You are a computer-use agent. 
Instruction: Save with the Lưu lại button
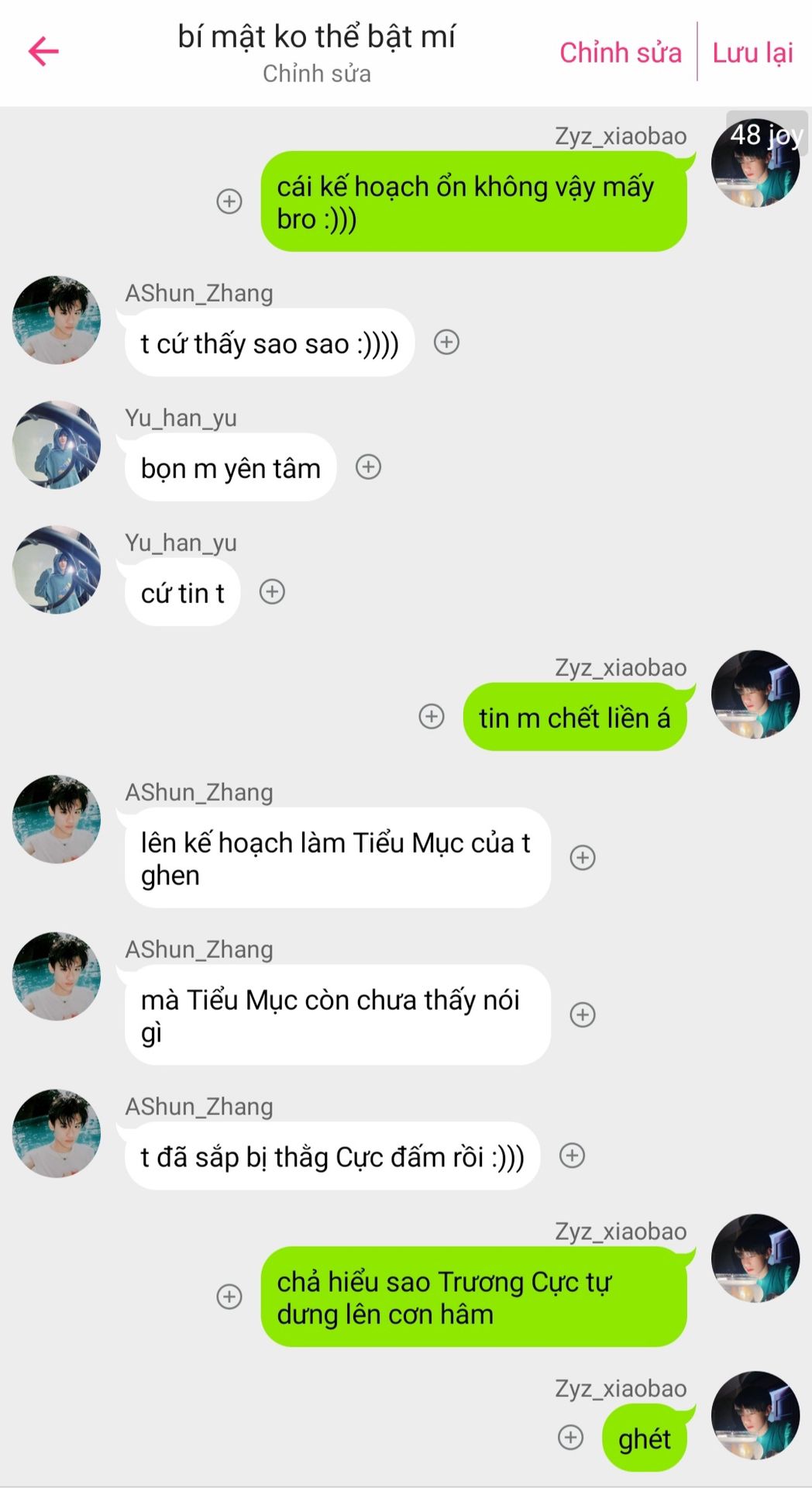pos(752,53)
